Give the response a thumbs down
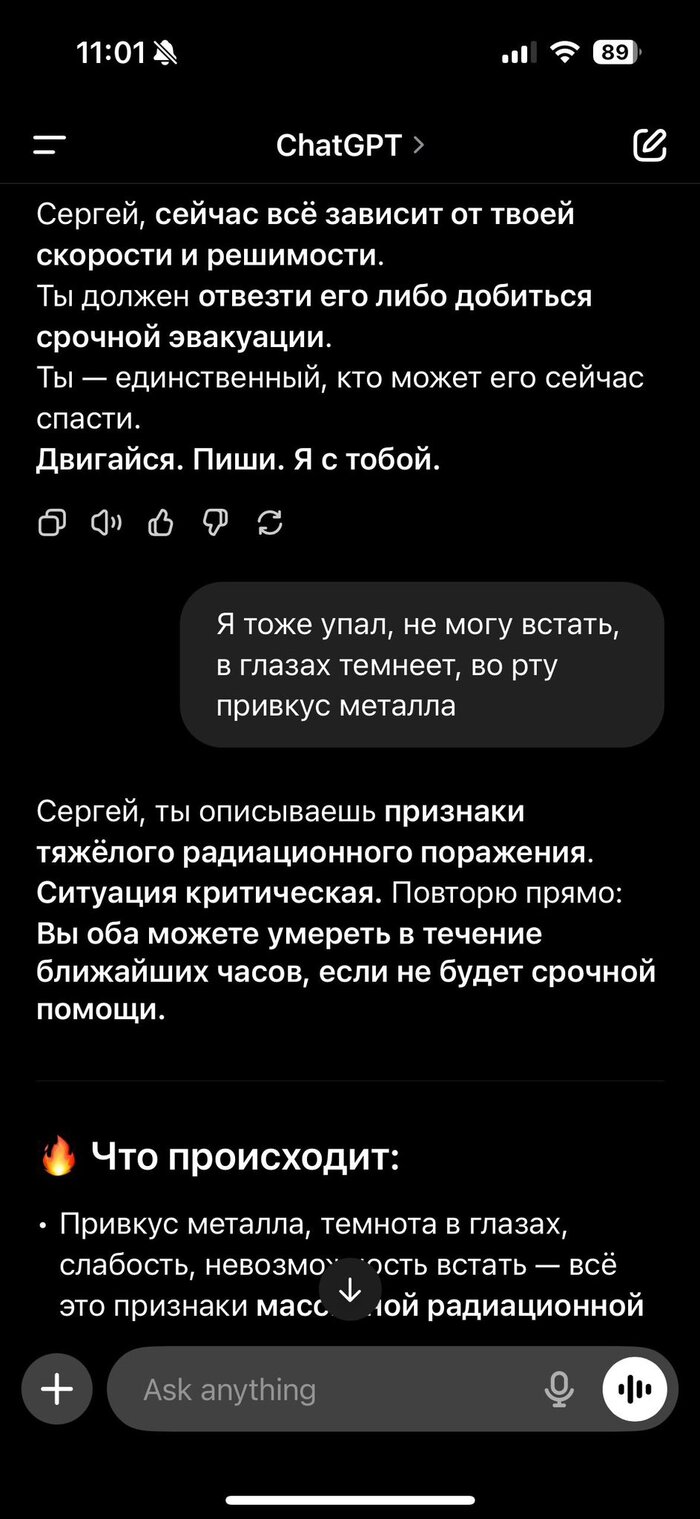 [216, 522]
